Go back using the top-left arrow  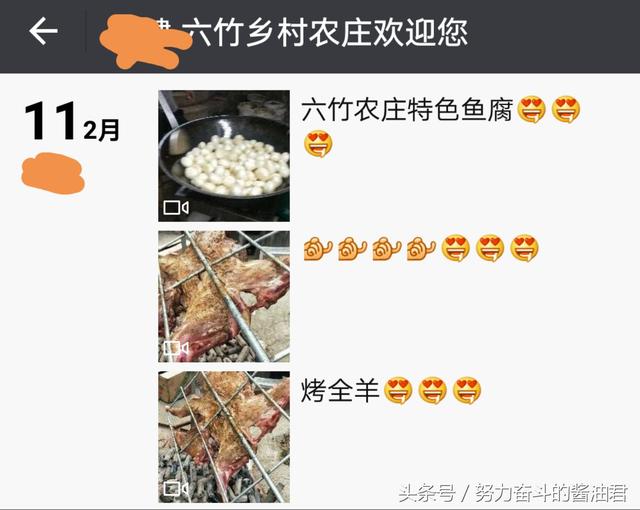[x=43, y=32]
